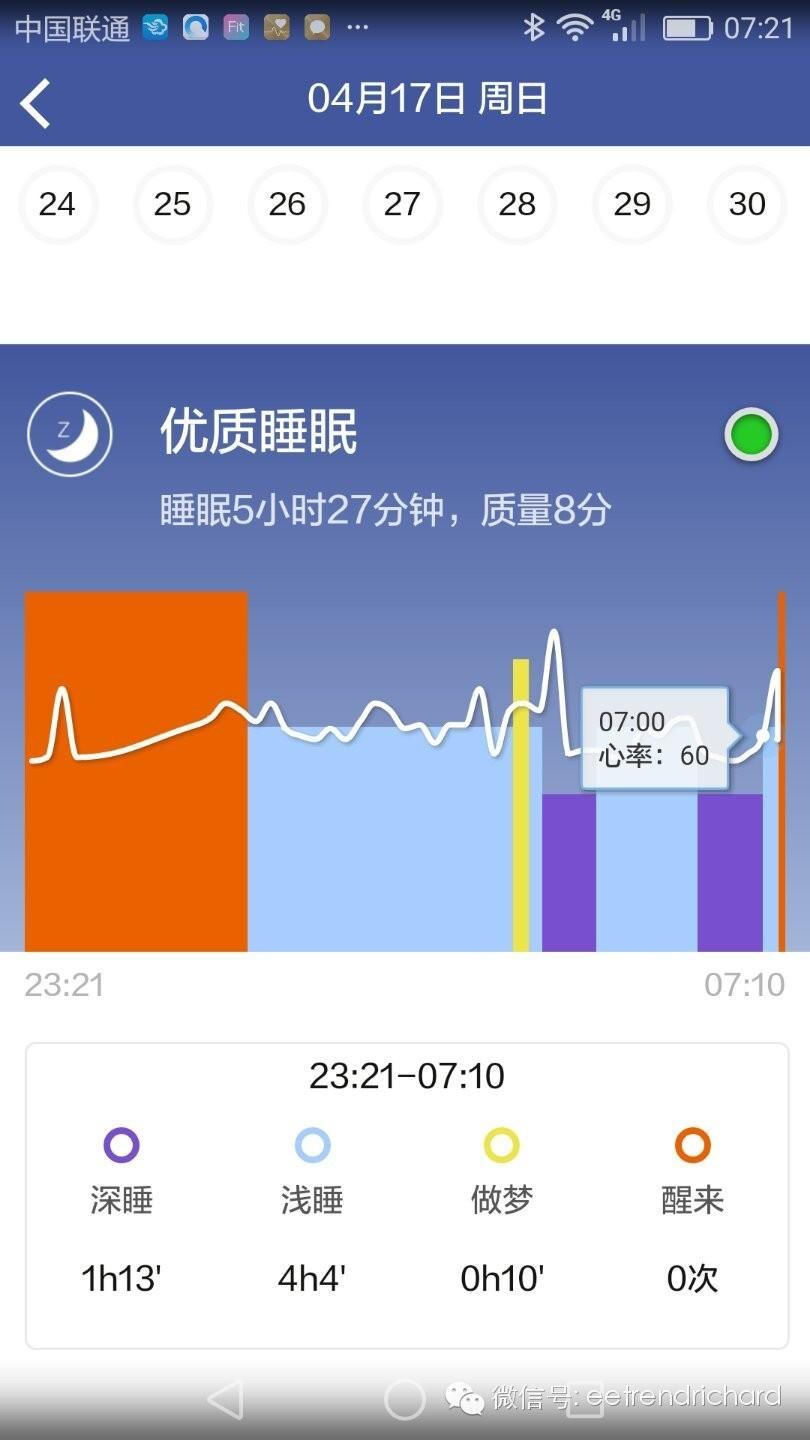This screenshot has height=1440, width=810.
Task: Select date 28 in calendar
Action: 517,204
